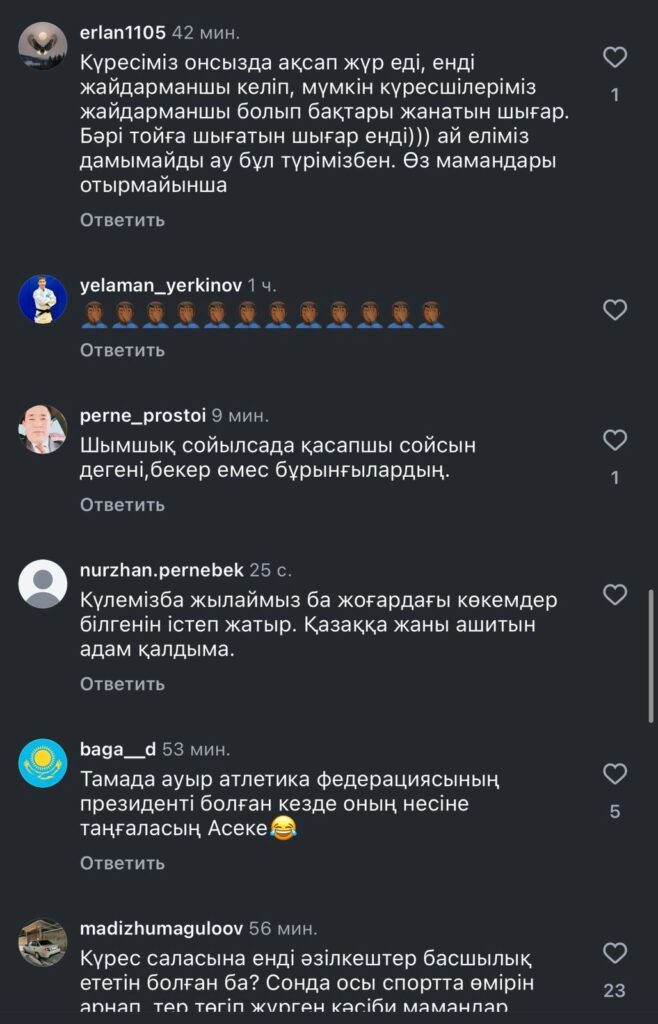The image size is (658, 1024).
Task: Tap Ответить under nurzhan.pernebek's comment
Action: (x=122, y=684)
